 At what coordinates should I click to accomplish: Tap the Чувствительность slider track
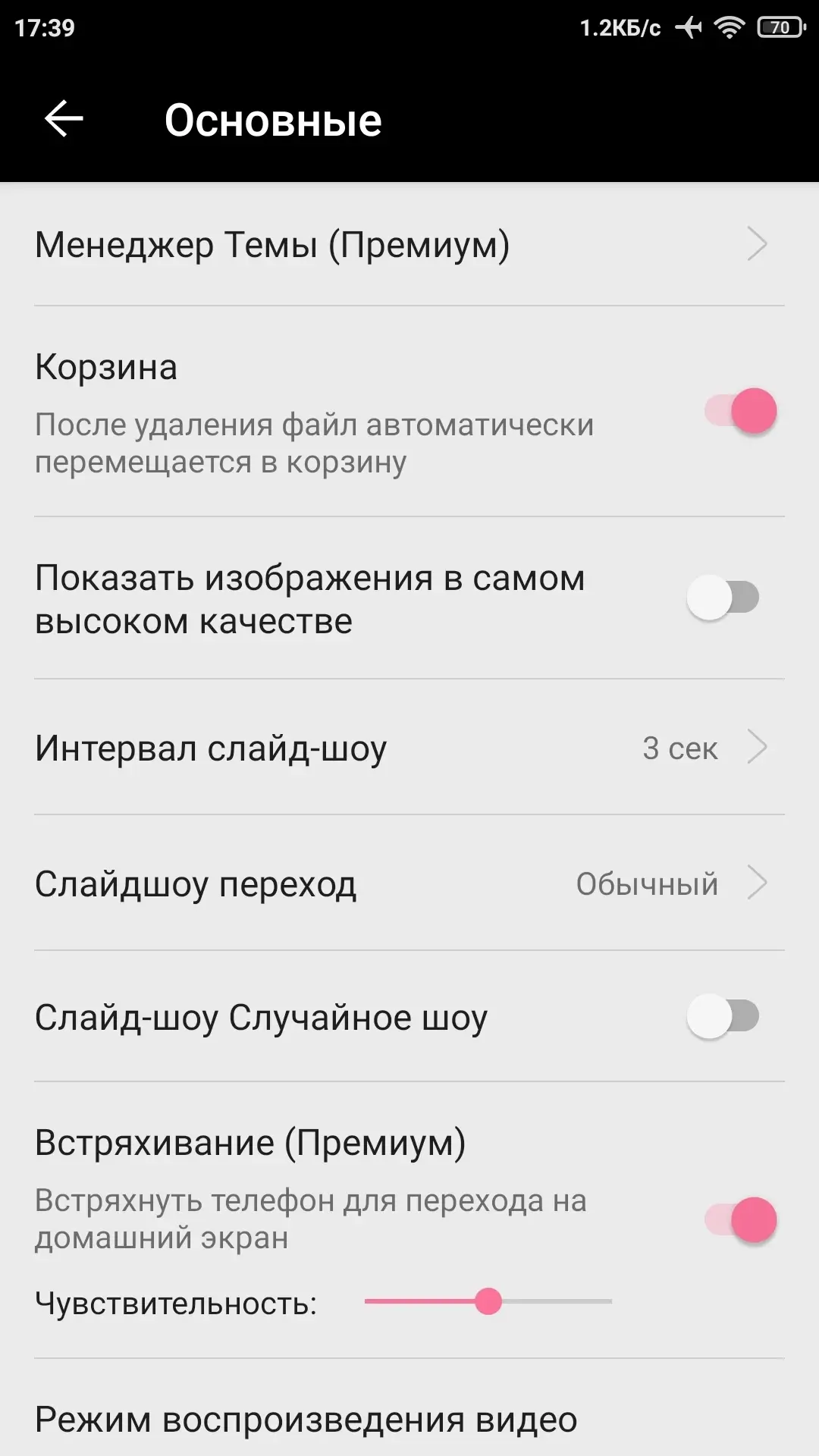tap(488, 1301)
